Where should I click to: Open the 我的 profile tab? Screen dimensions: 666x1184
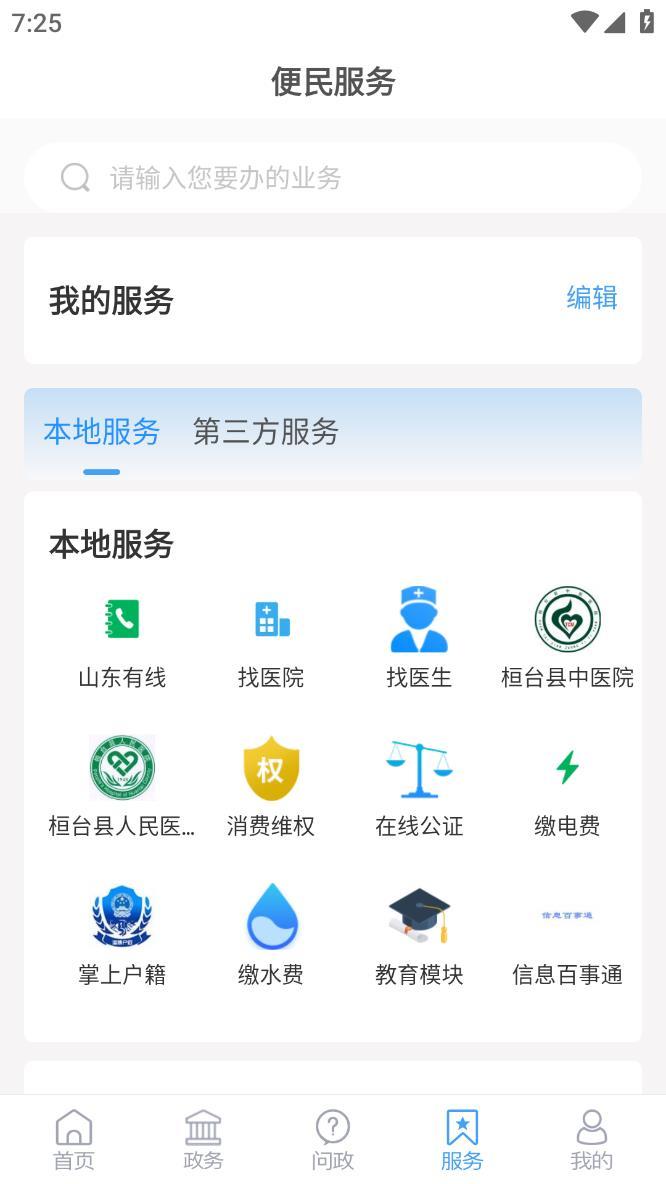[x=591, y=1140]
